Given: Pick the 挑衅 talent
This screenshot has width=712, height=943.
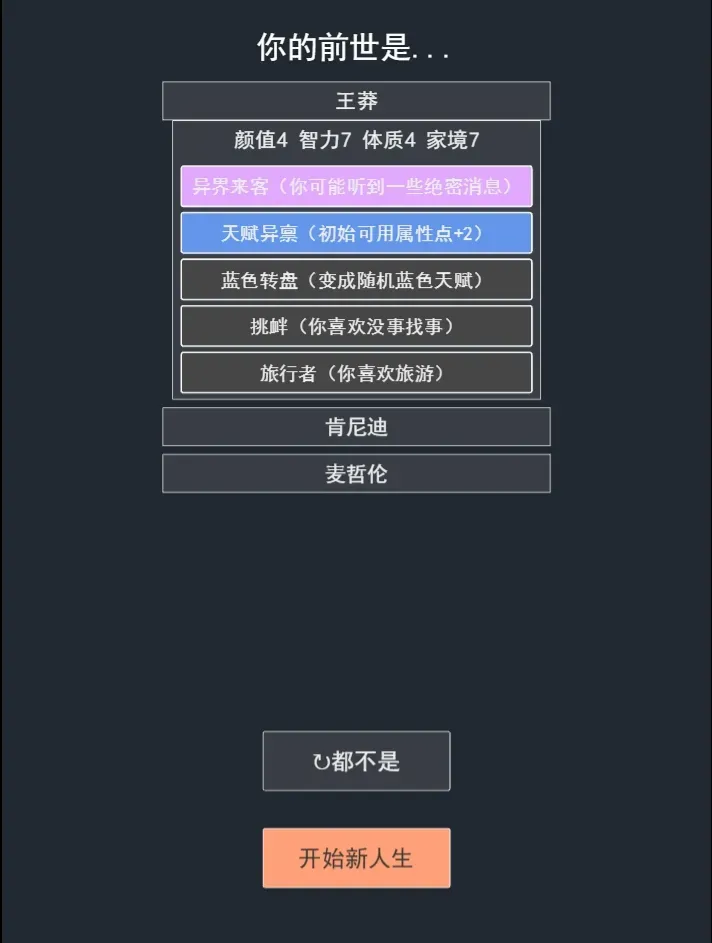Looking at the screenshot, I should (x=356, y=326).
